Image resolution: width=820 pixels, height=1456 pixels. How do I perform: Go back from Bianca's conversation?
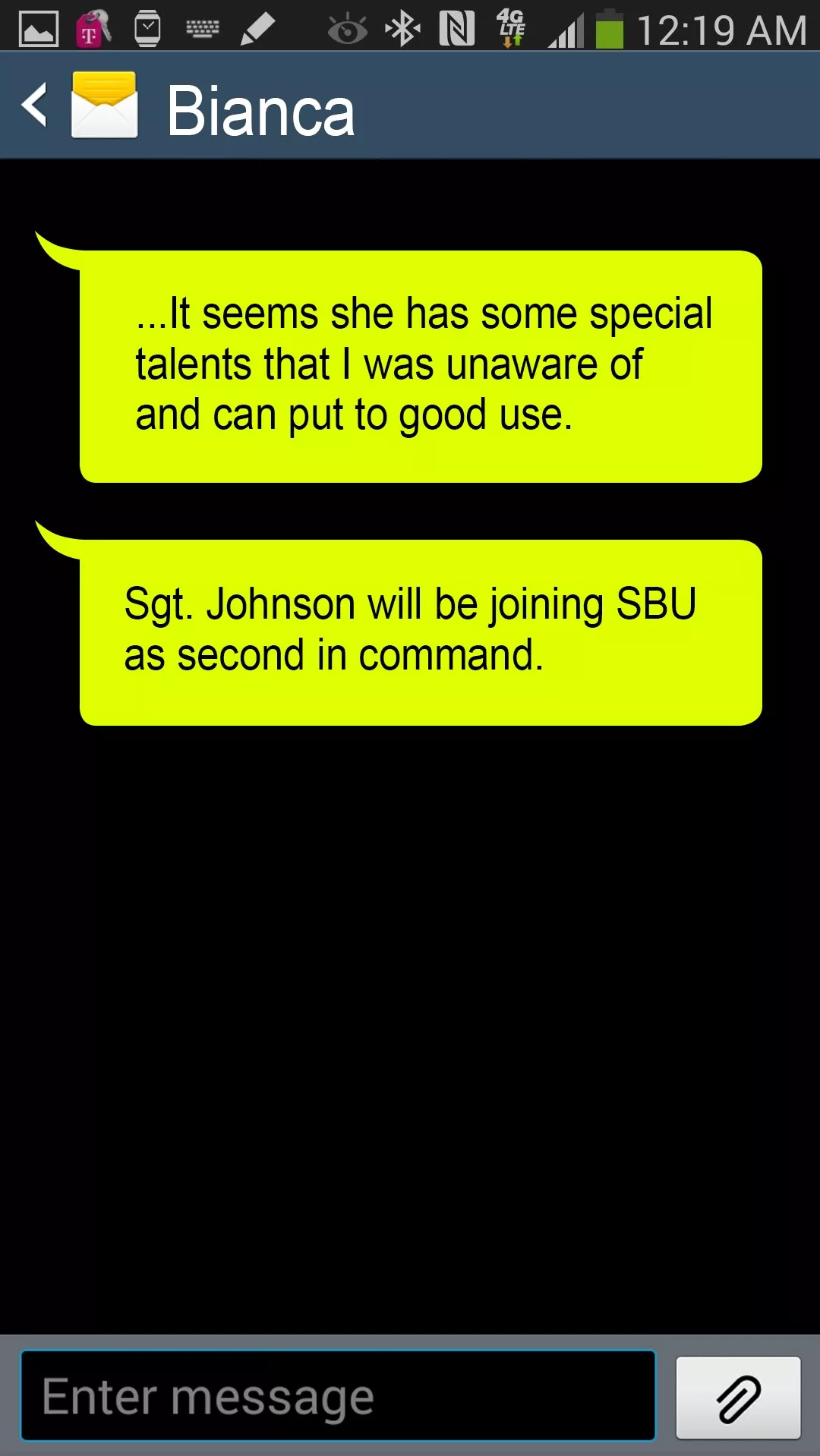pyautogui.click(x=35, y=106)
